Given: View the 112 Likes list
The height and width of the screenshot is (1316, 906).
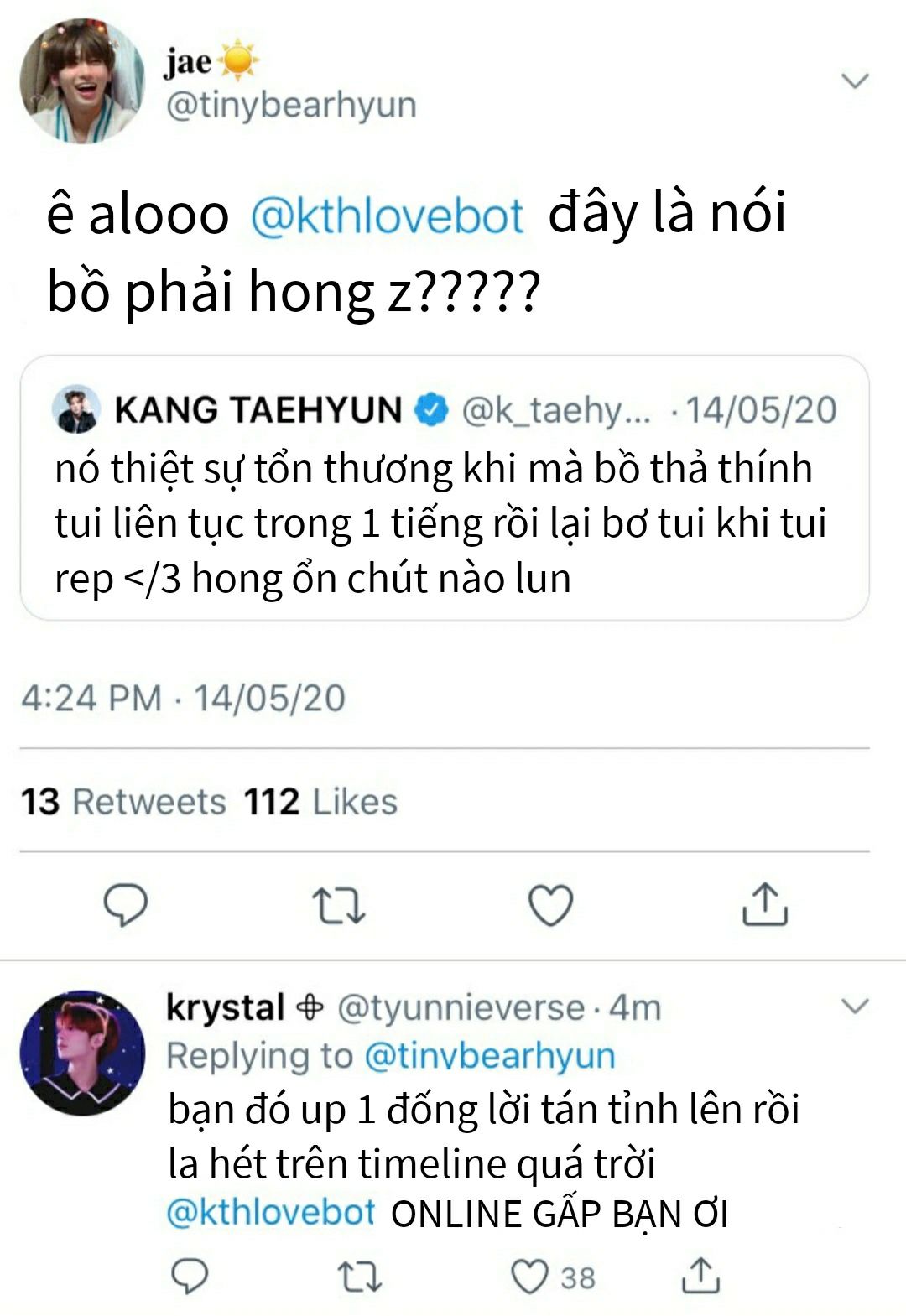Looking at the screenshot, I should (x=320, y=802).
